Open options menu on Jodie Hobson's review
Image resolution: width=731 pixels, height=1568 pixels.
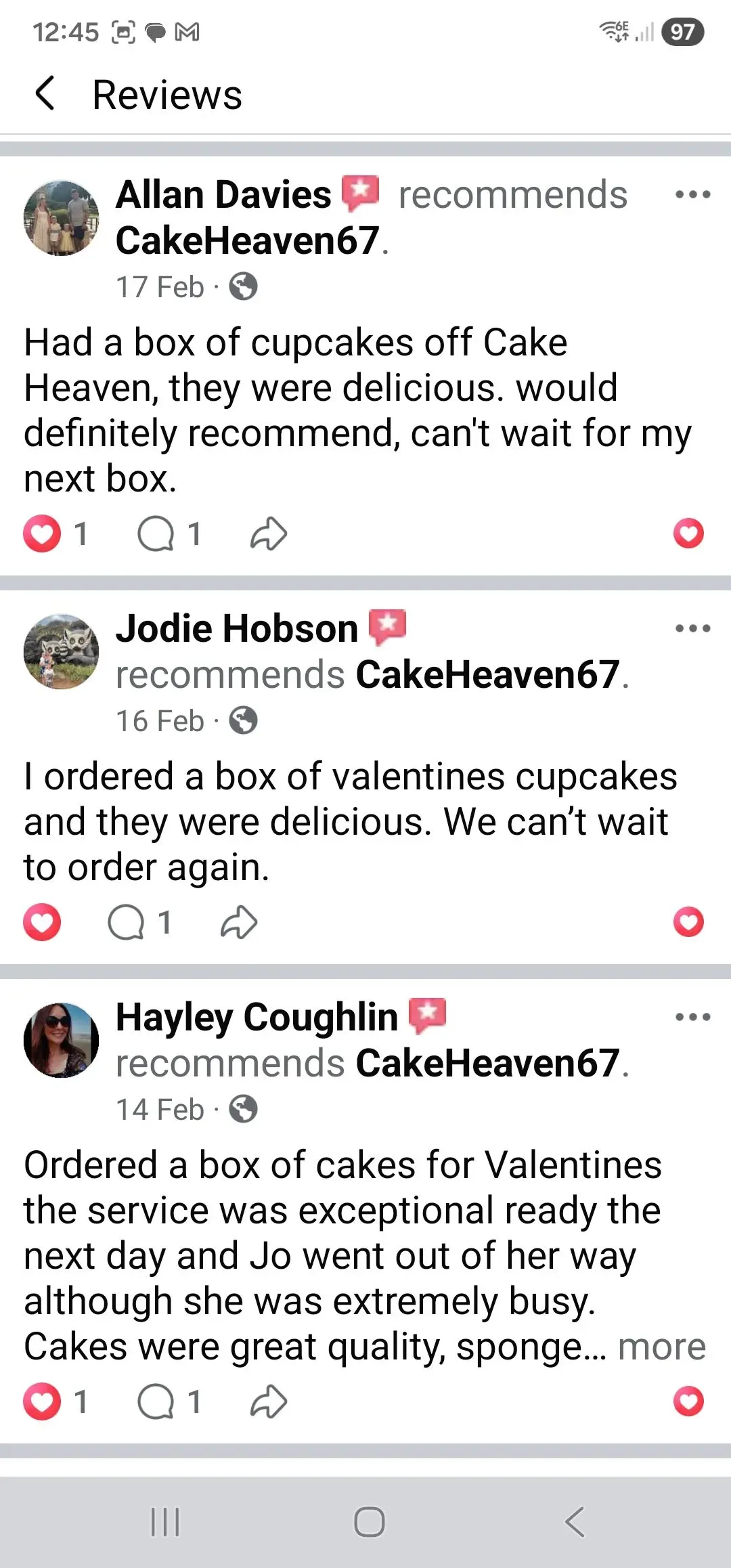(692, 629)
